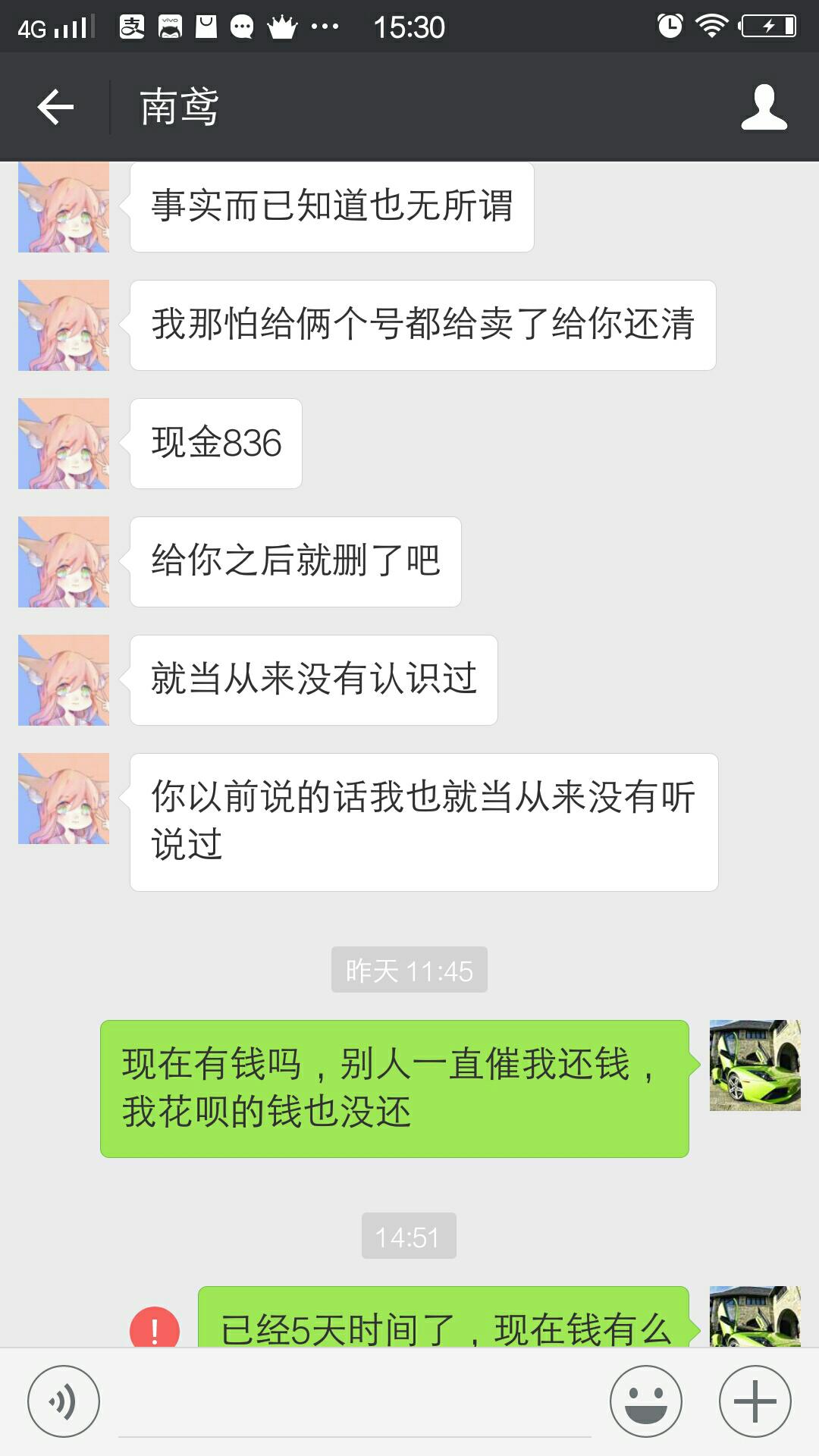This screenshot has width=819, height=1456.
Task: Go back from the 南鸢 chat
Action: pyautogui.click(x=55, y=107)
